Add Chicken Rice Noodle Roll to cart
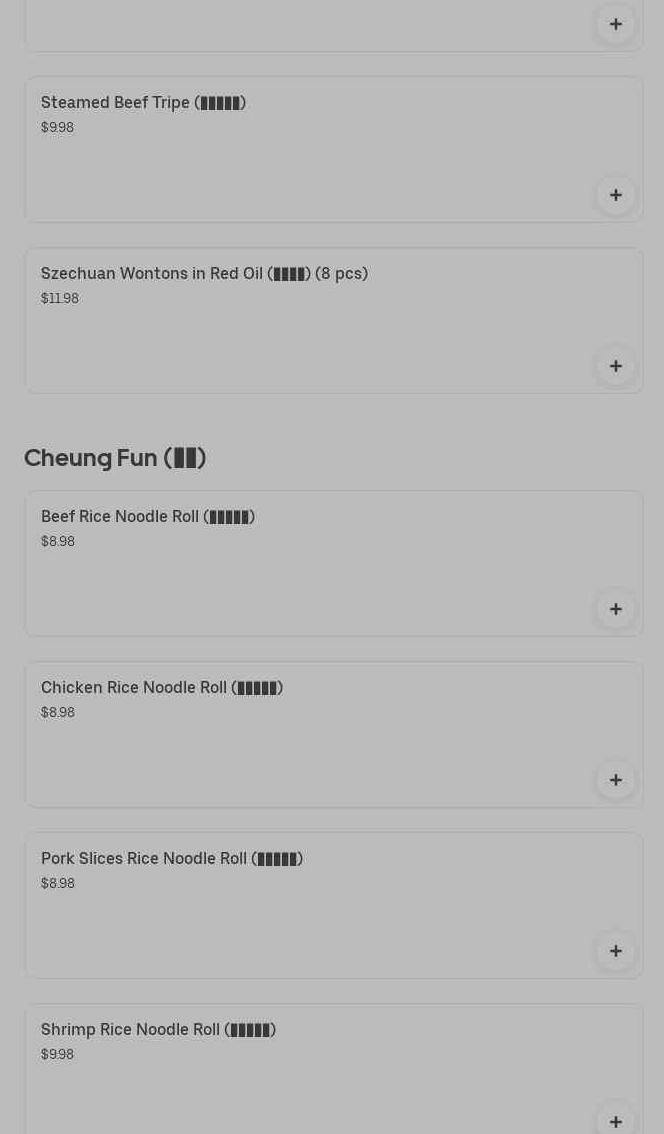This screenshot has height=1134, width=664. pyautogui.click(x=616, y=780)
